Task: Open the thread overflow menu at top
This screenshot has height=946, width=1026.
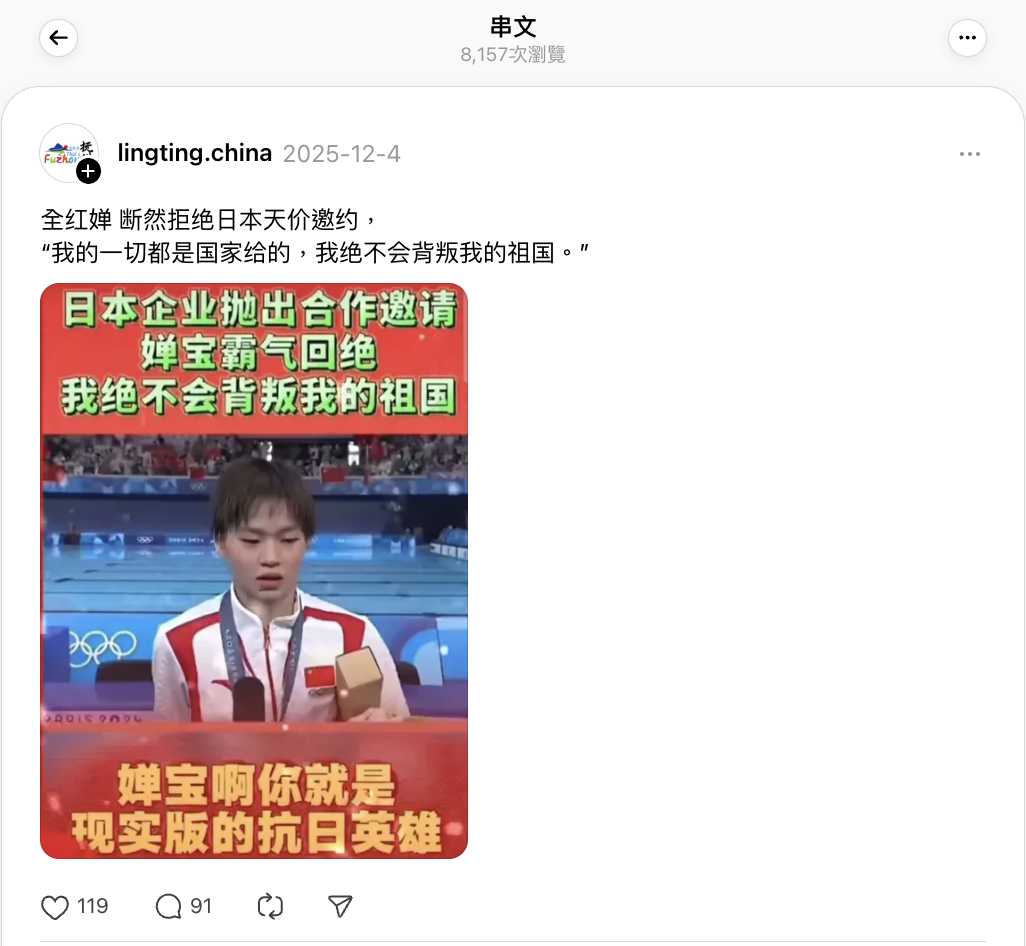Action: tap(966, 38)
